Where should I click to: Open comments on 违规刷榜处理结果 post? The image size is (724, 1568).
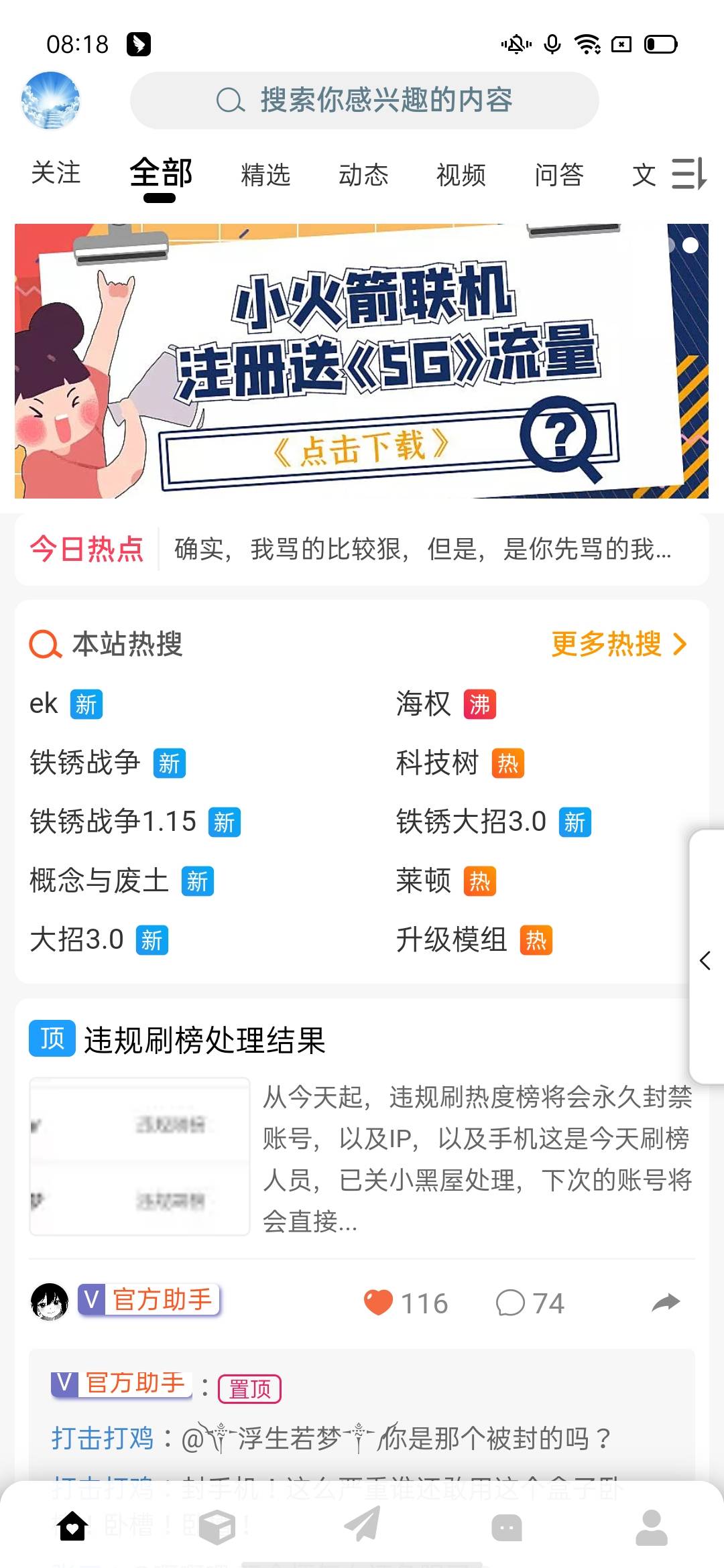tap(511, 1303)
